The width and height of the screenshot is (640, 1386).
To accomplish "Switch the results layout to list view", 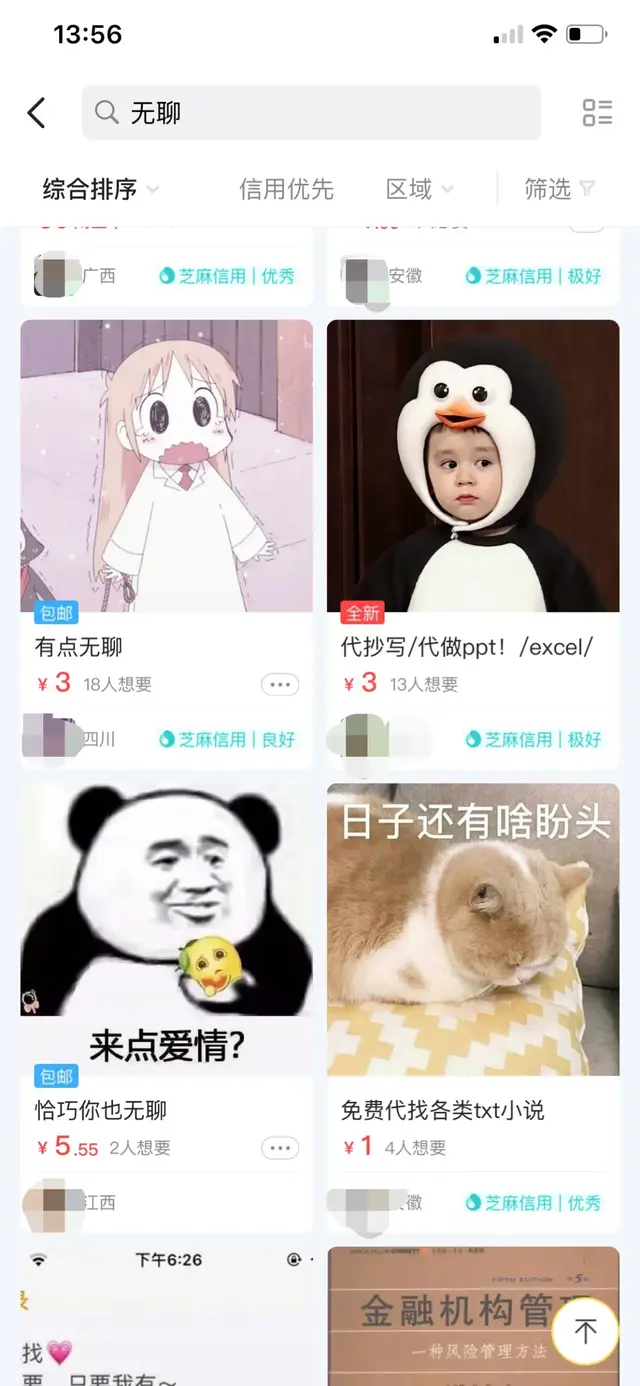I will click(x=597, y=113).
